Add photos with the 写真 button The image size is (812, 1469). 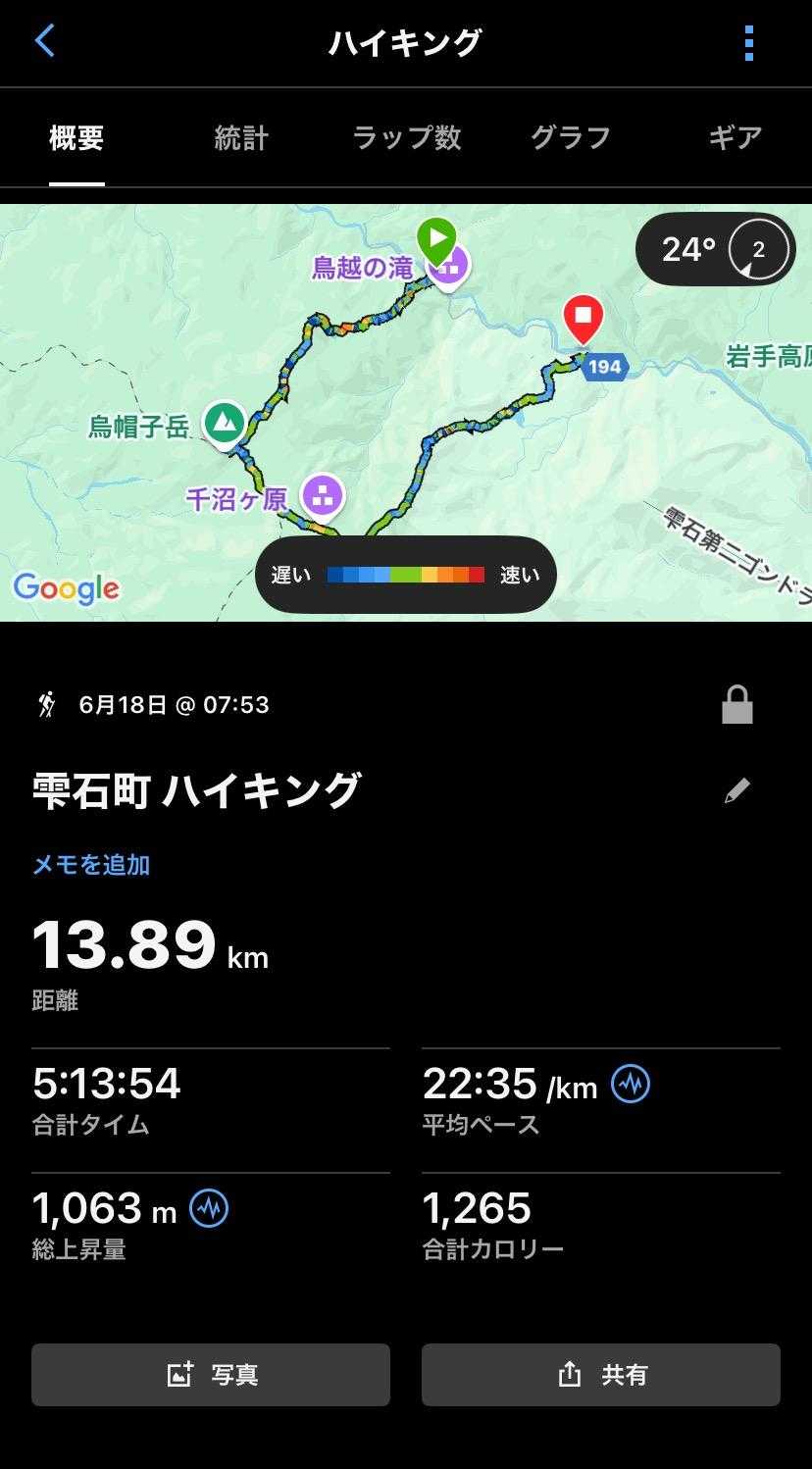click(x=211, y=1375)
